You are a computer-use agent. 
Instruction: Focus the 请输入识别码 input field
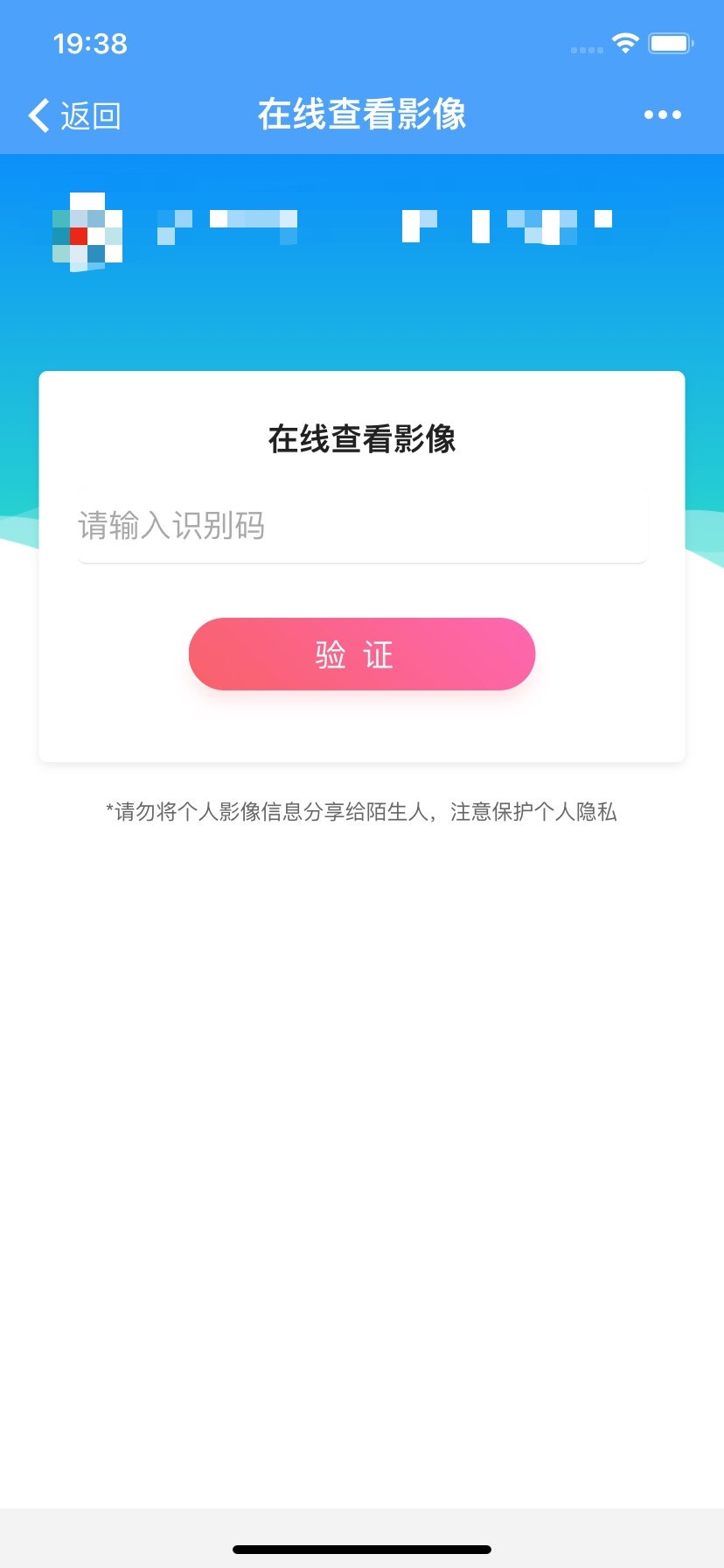(361, 526)
